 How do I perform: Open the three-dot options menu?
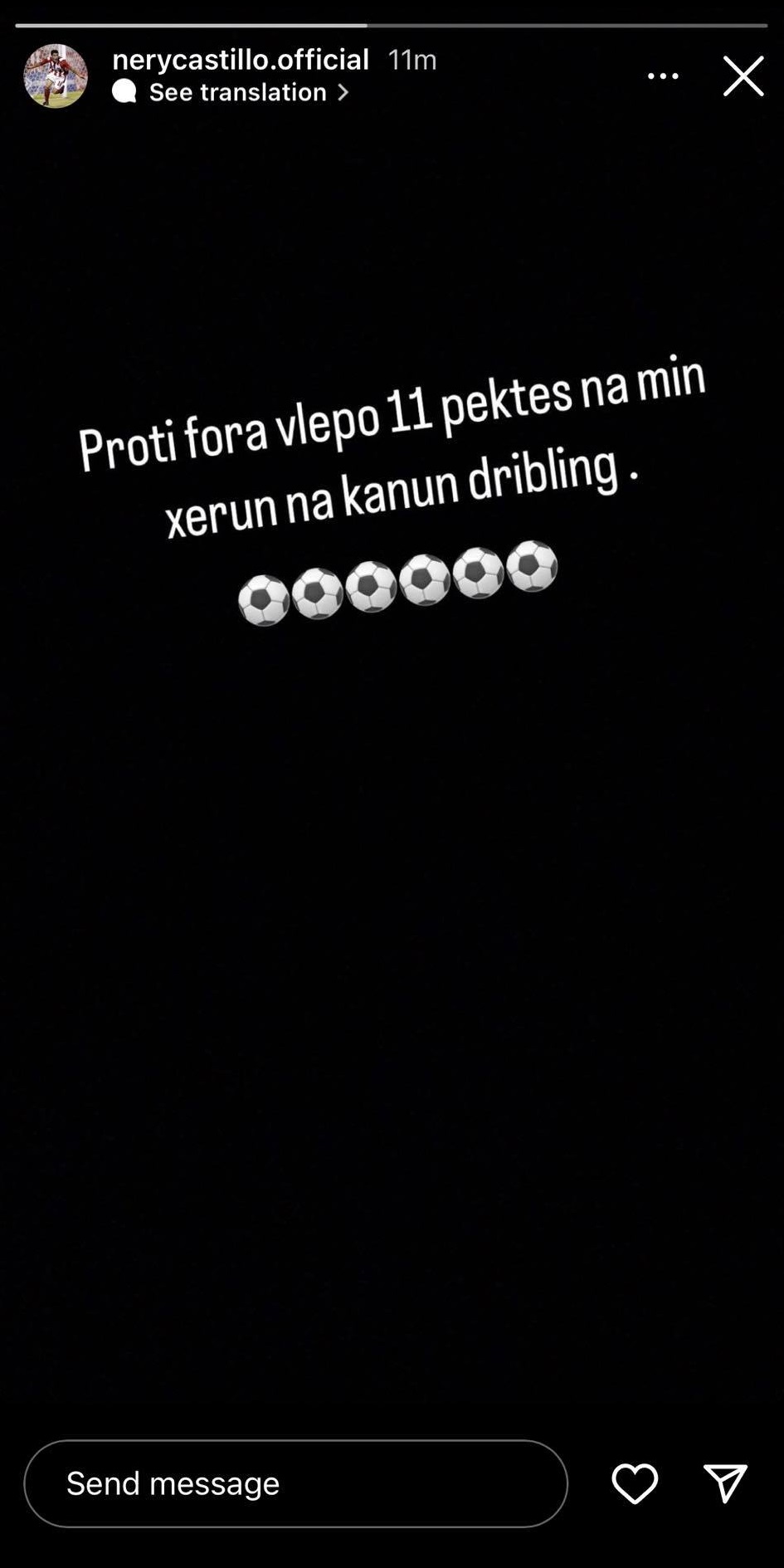(663, 76)
